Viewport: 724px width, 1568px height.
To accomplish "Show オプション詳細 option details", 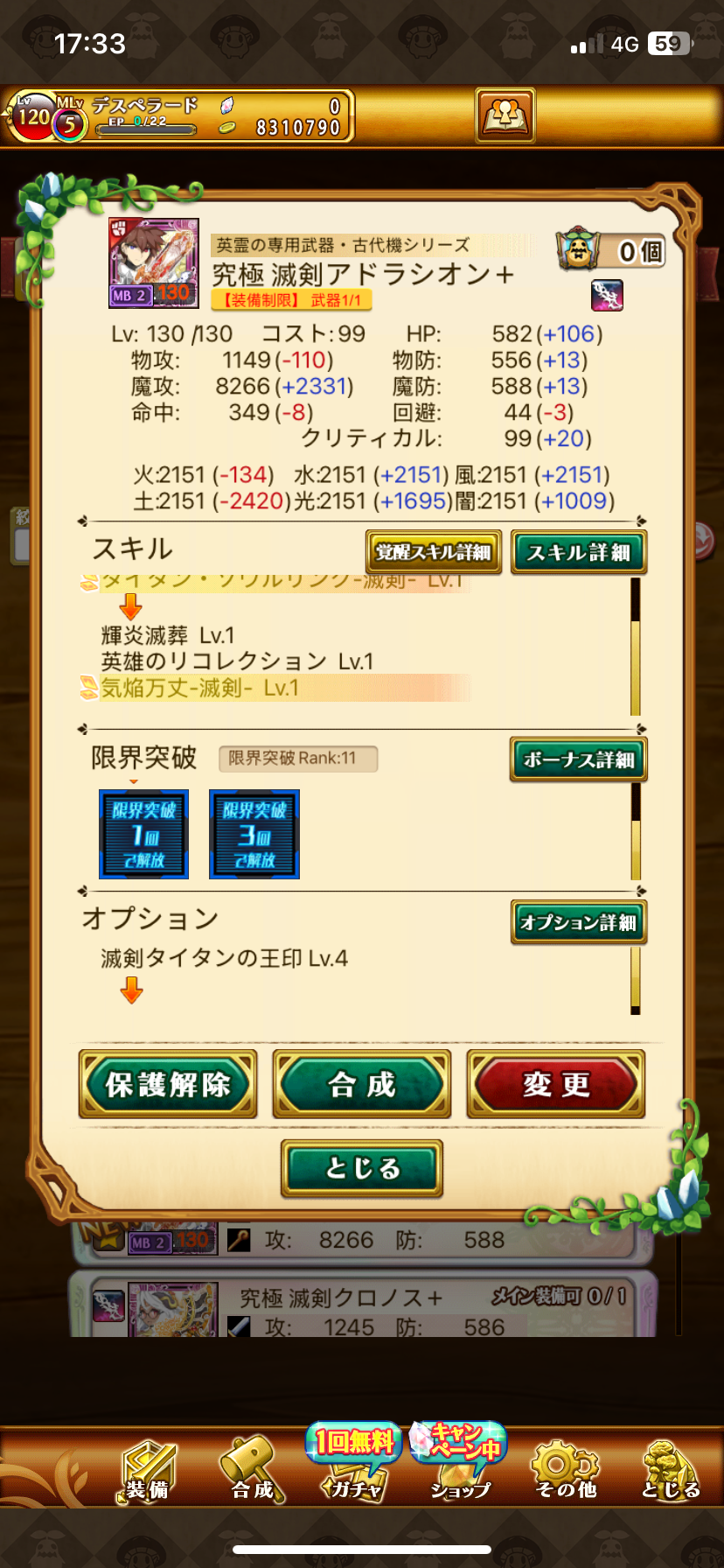I will tap(578, 922).
